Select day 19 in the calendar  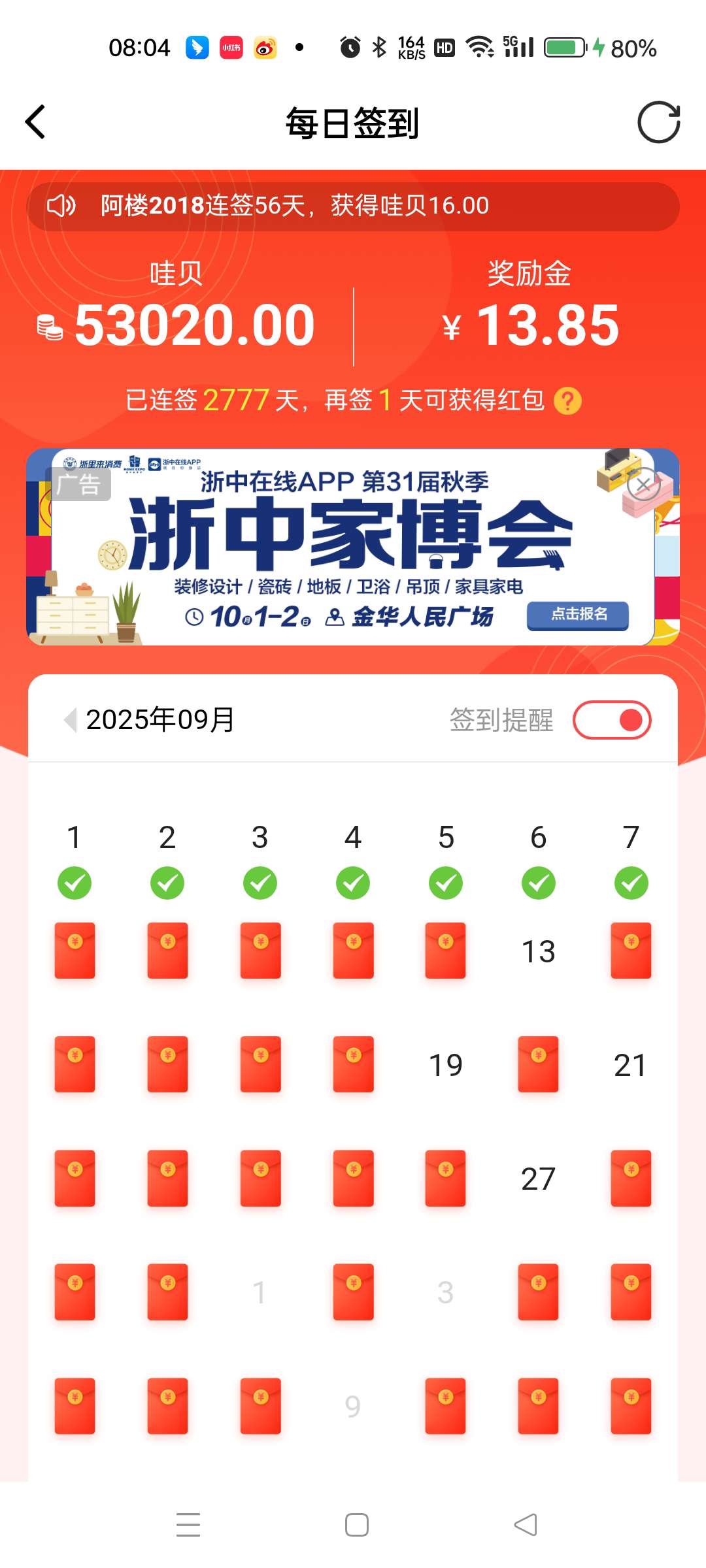[446, 1065]
